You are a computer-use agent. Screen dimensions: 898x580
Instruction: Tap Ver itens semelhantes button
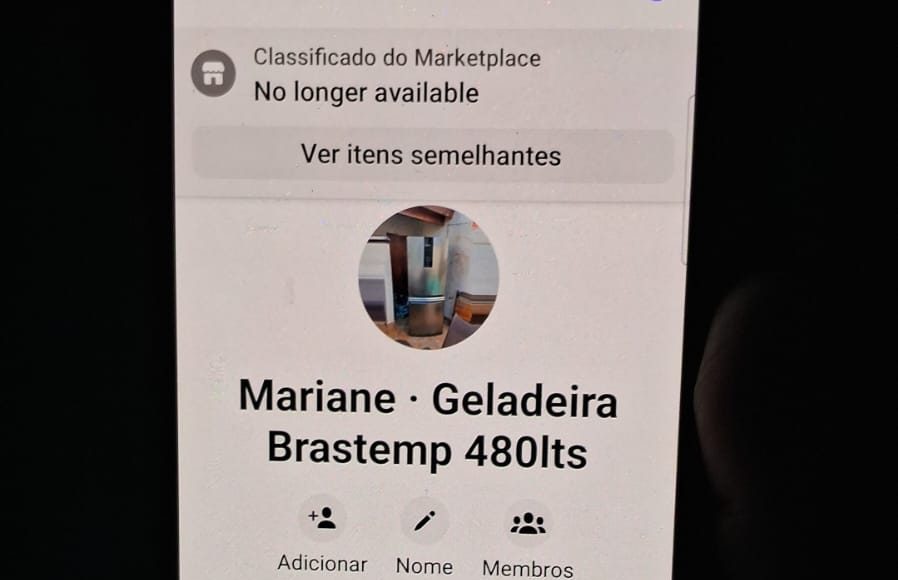[431, 155]
